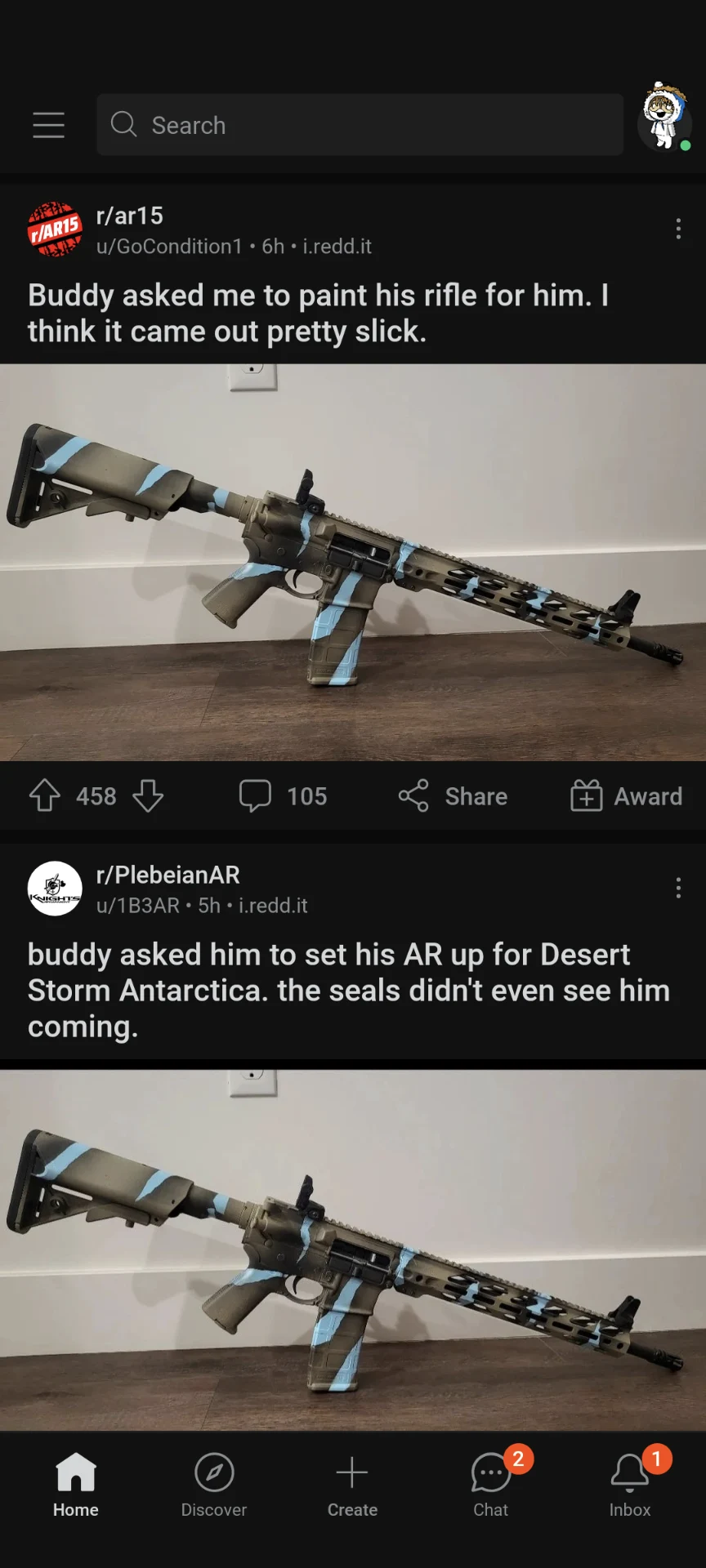Open the overflow menu on the r/PlebeianAR post
Viewport: 706px width, 1568px height.
(x=677, y=889)
